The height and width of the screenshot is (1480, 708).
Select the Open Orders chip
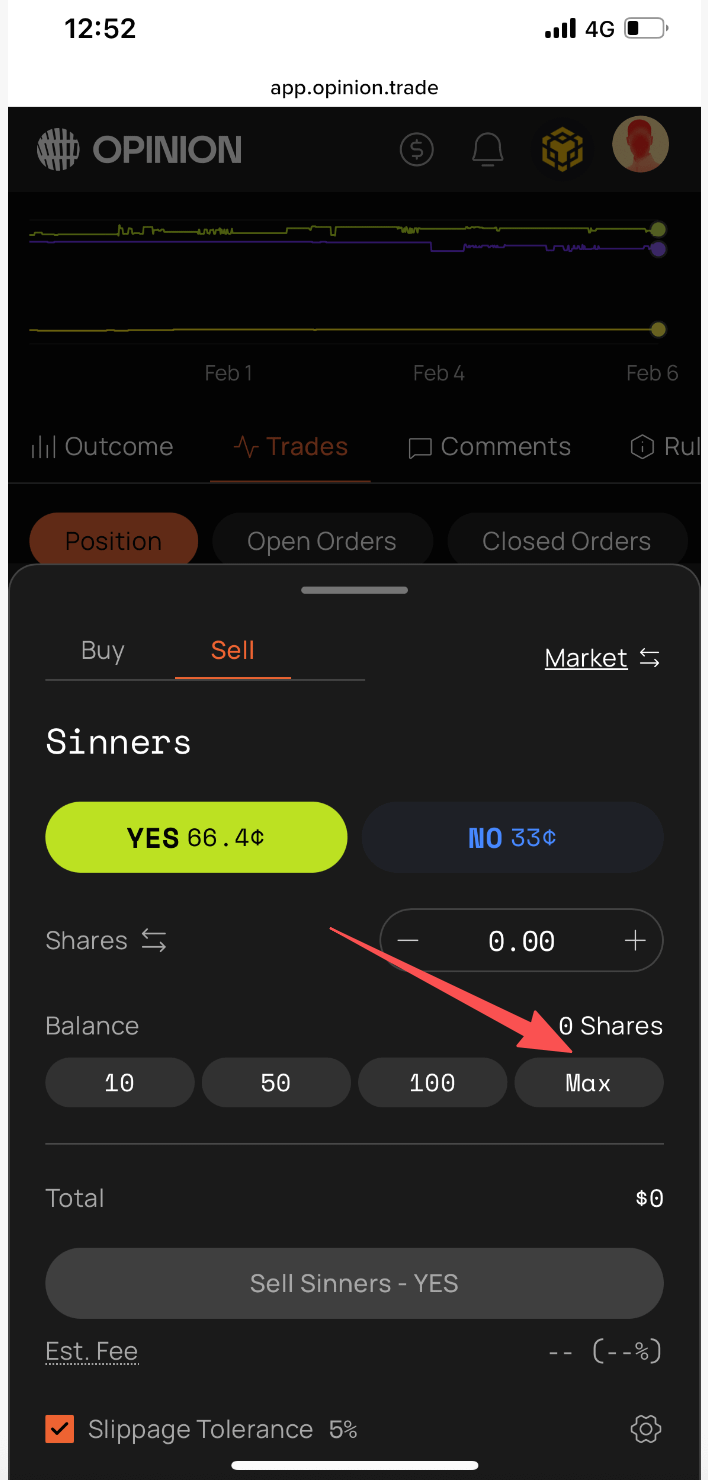point(322,542)
